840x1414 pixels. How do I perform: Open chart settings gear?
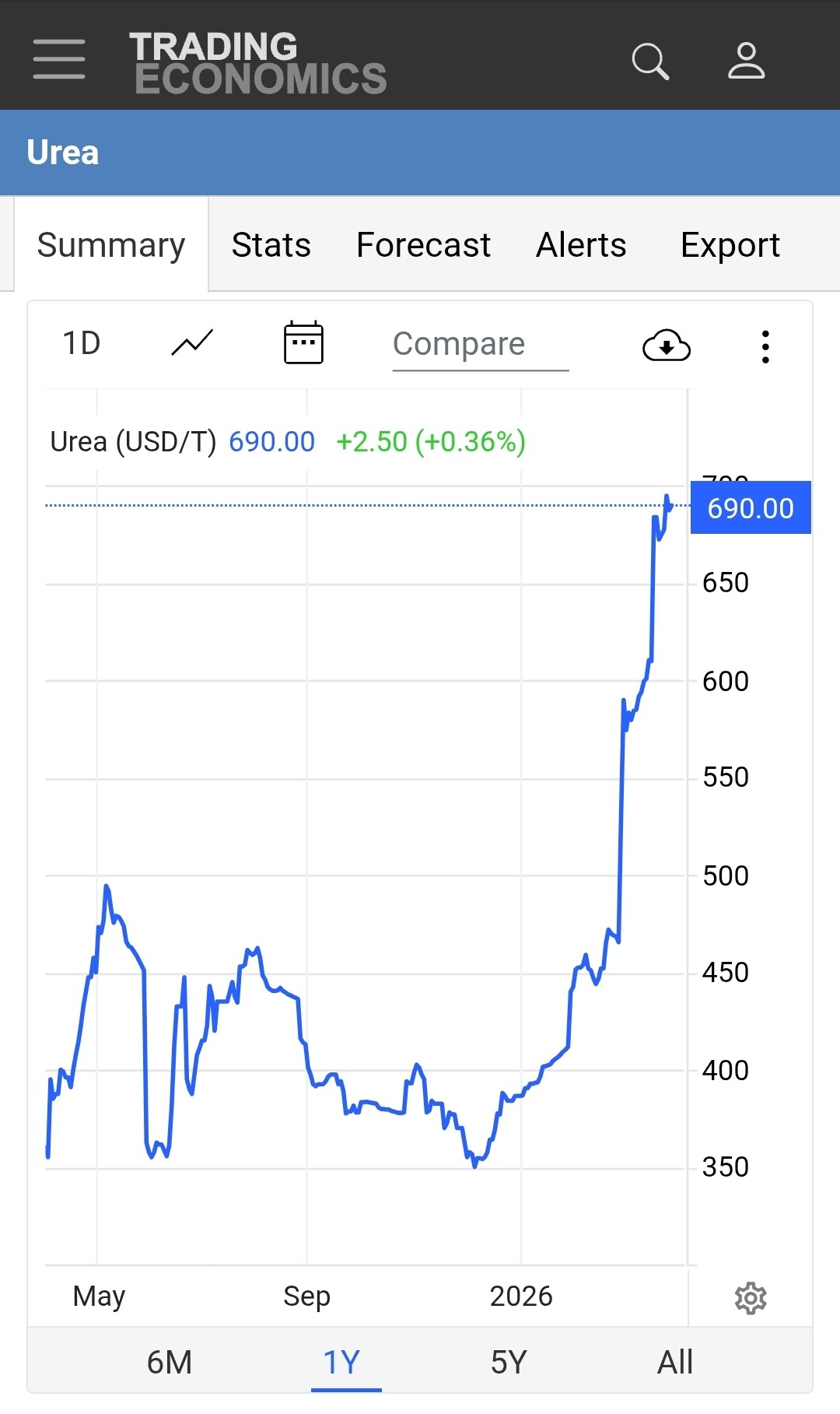click(x=751, y=1298)
